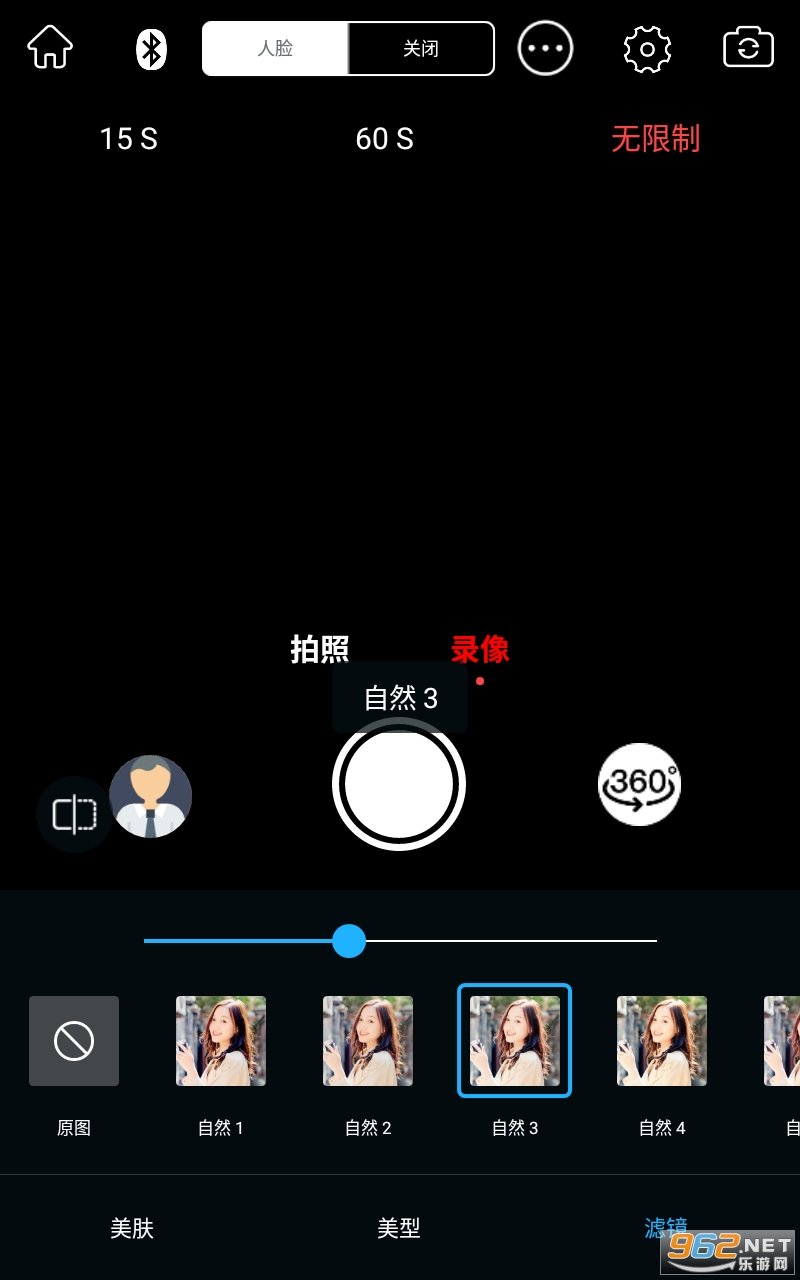Choose the 60 S duration
The width and height of the screenshot is (800, 1280).
(385, 139)
